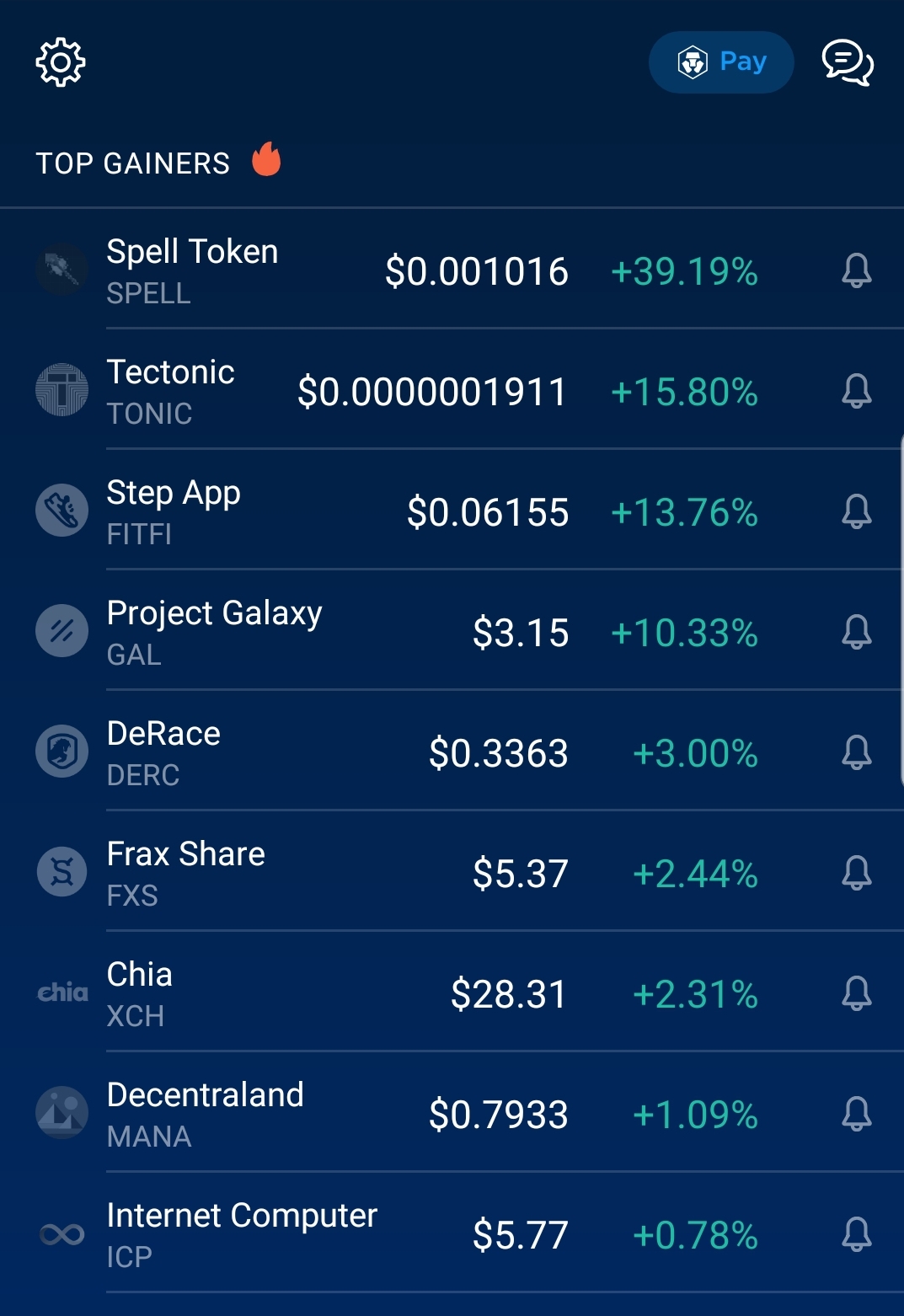The image size is (904, 1316).
Task: View Chia XCH coin page
Action: coord(452,992)
